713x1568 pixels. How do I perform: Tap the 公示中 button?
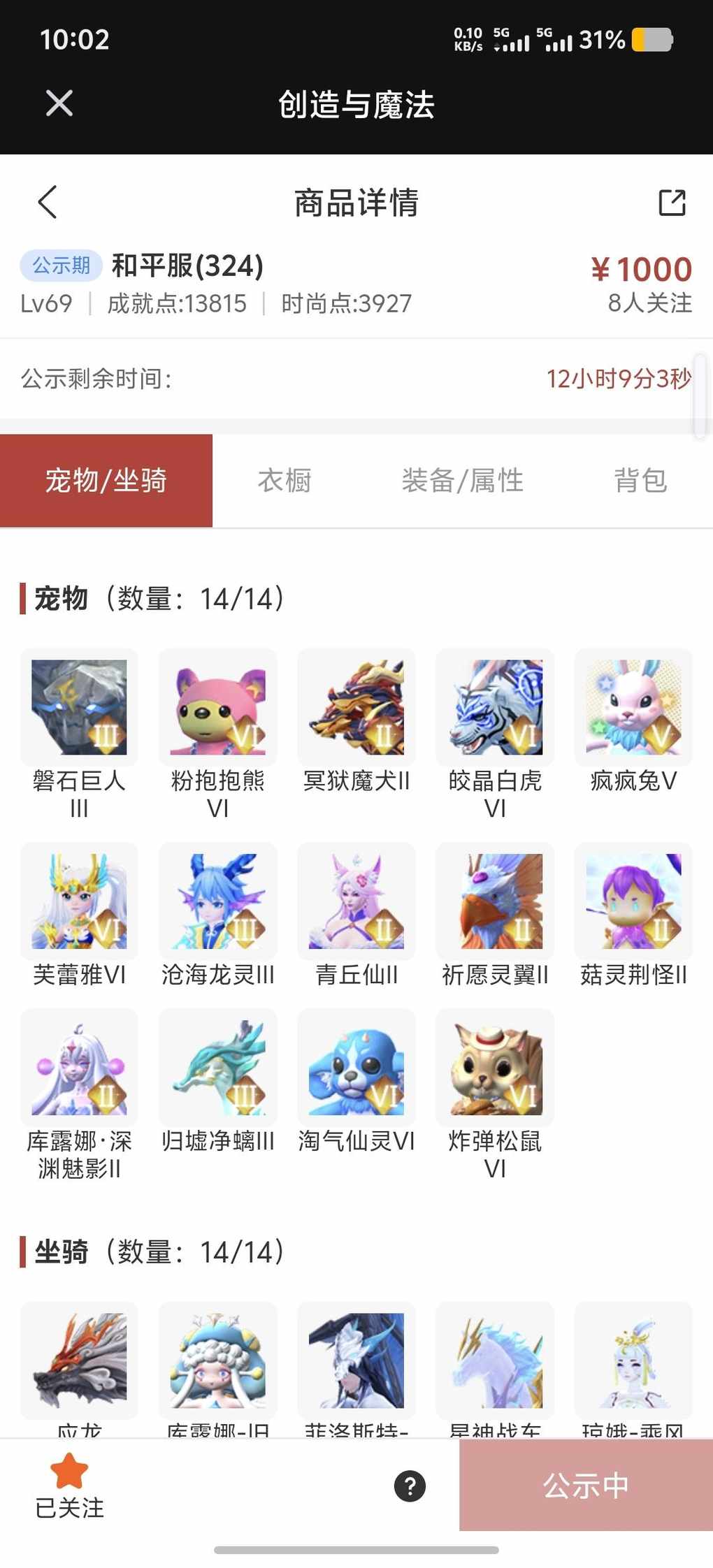(586, 1486)
